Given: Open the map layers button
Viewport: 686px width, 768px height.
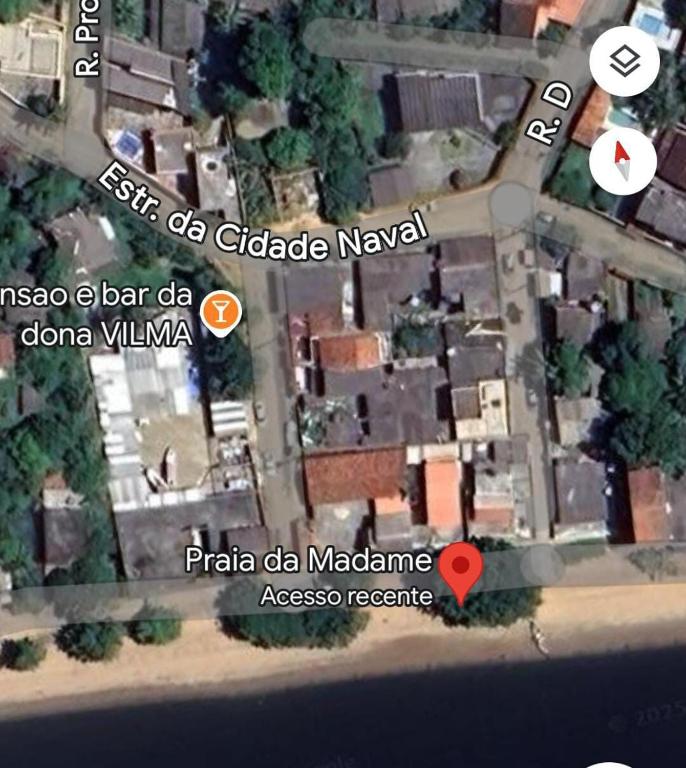Looking at the screenshot, I should pyautogui.click(x=624, y=62).
